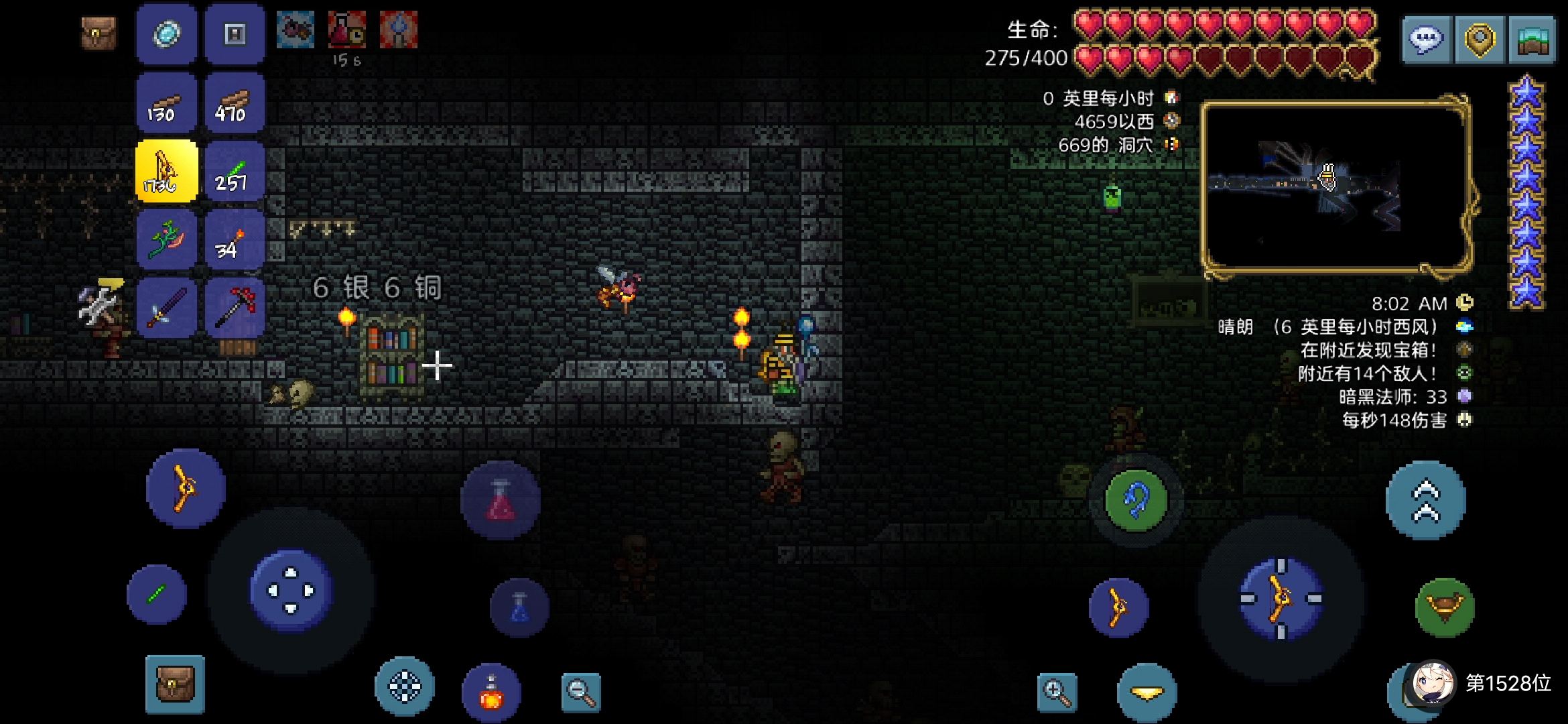This screenshot has width=1568, height=724.
Task: Select the highlighted slot with 1736 items
Action: point(166,172)
